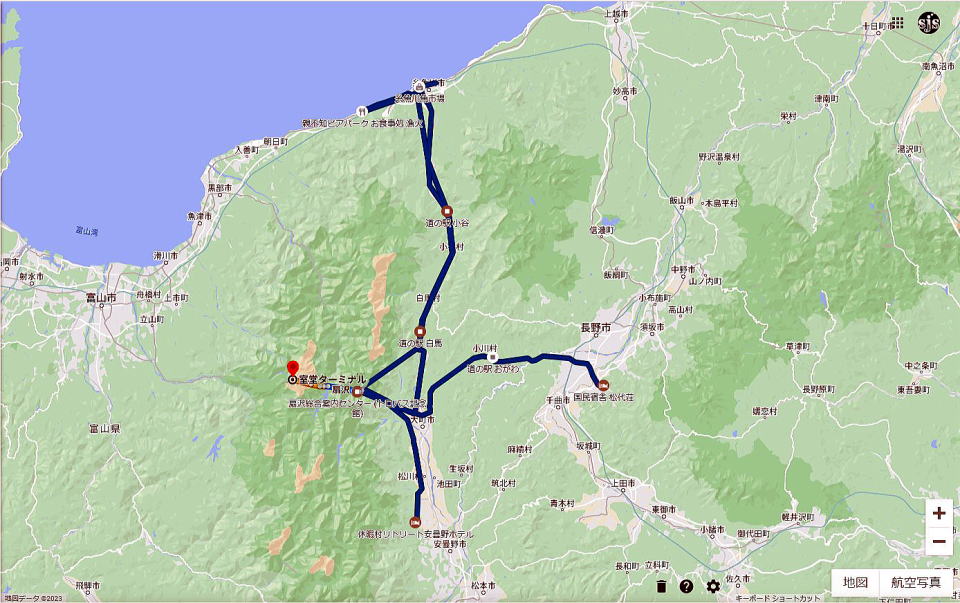Tap the trash can icon
The height and width of the screenshot is (603, 960).
[x=661, y=586]
